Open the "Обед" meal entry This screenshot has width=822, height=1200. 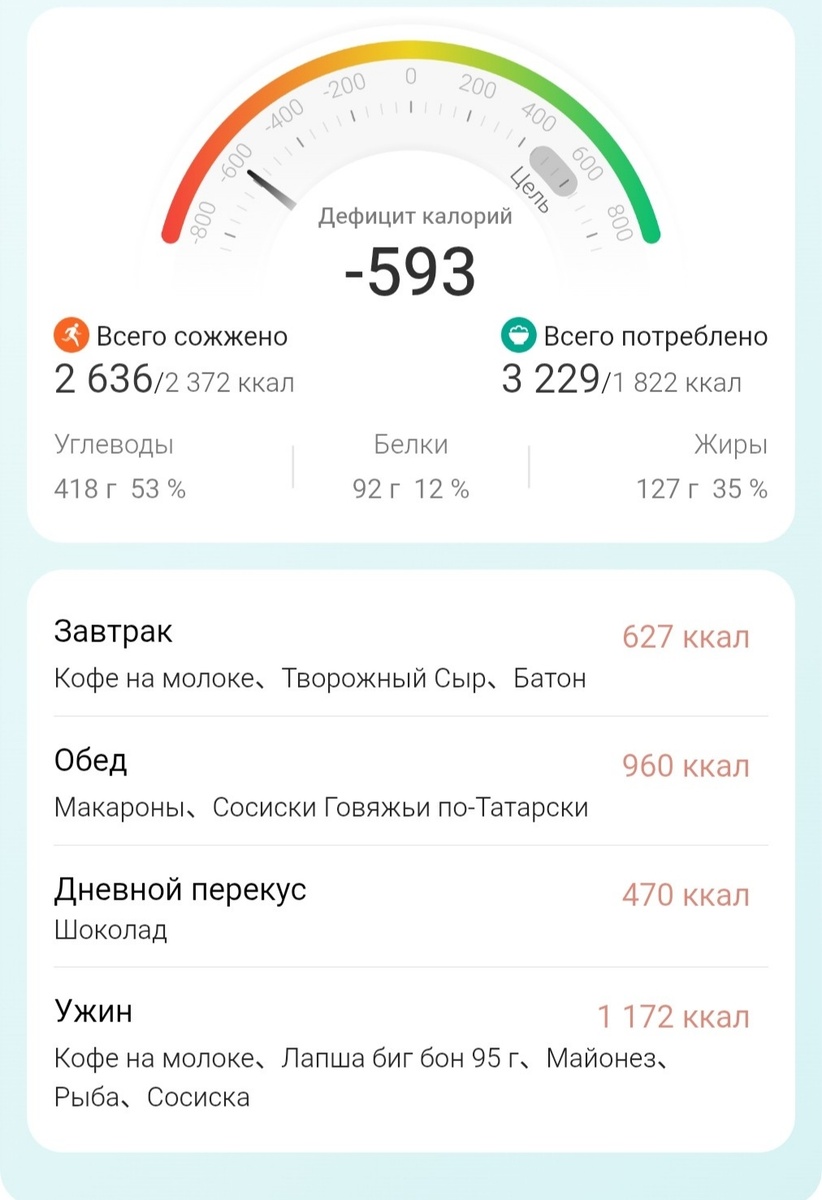click(90, 761)
